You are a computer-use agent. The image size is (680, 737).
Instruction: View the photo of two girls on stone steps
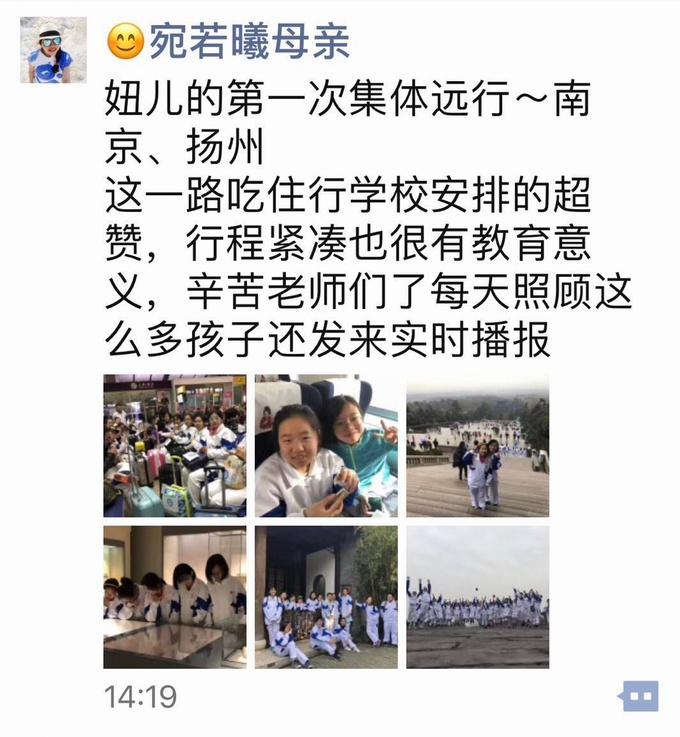tap(477, 446)
